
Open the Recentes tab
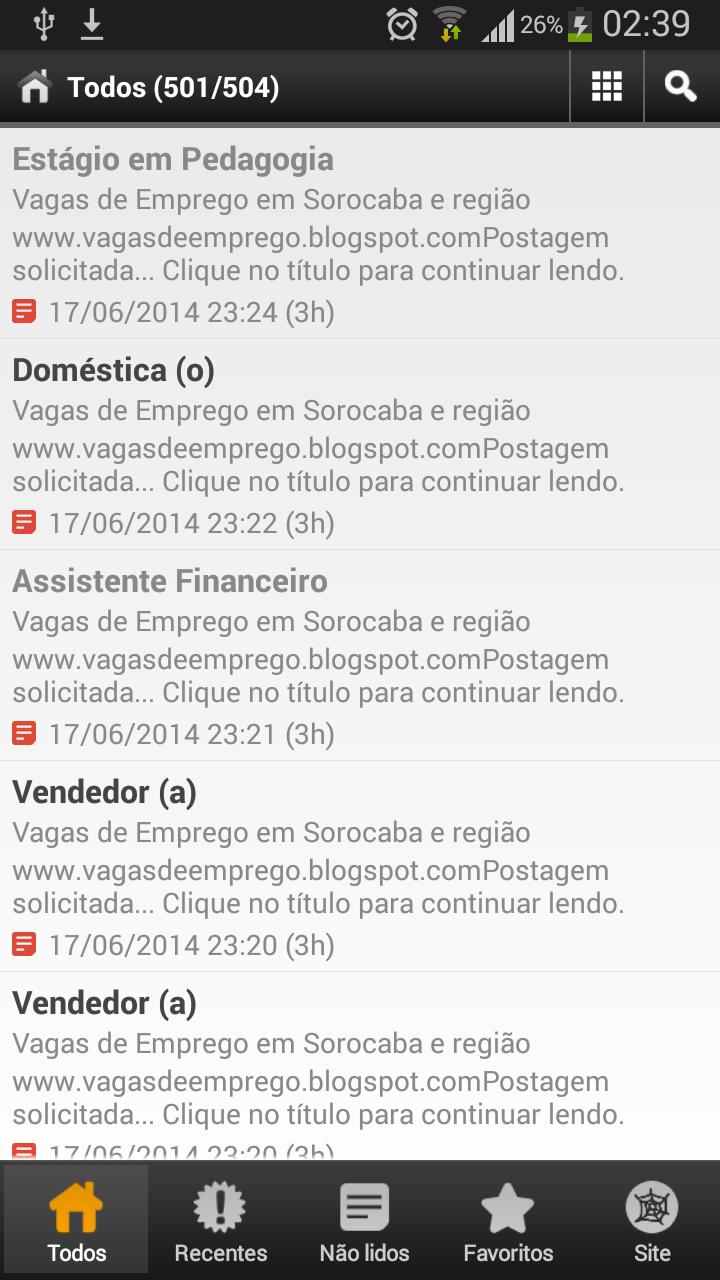219,1219
